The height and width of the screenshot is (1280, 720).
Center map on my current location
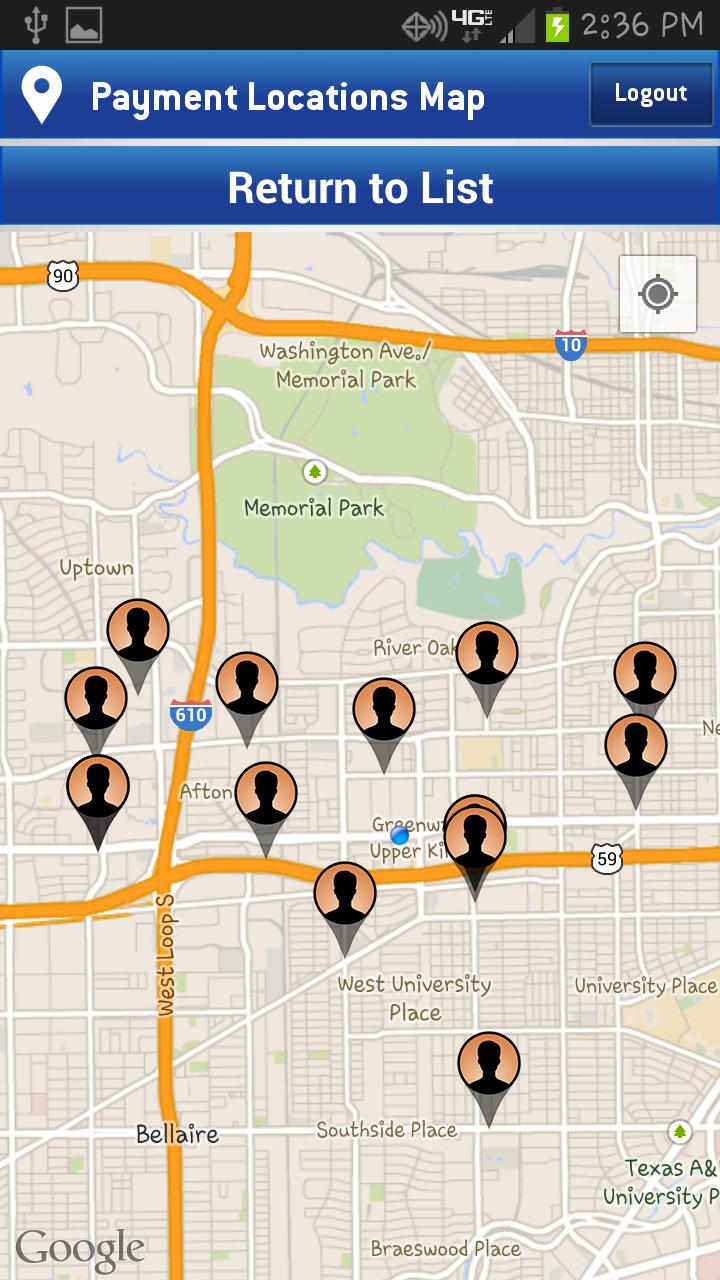[658, 294]
